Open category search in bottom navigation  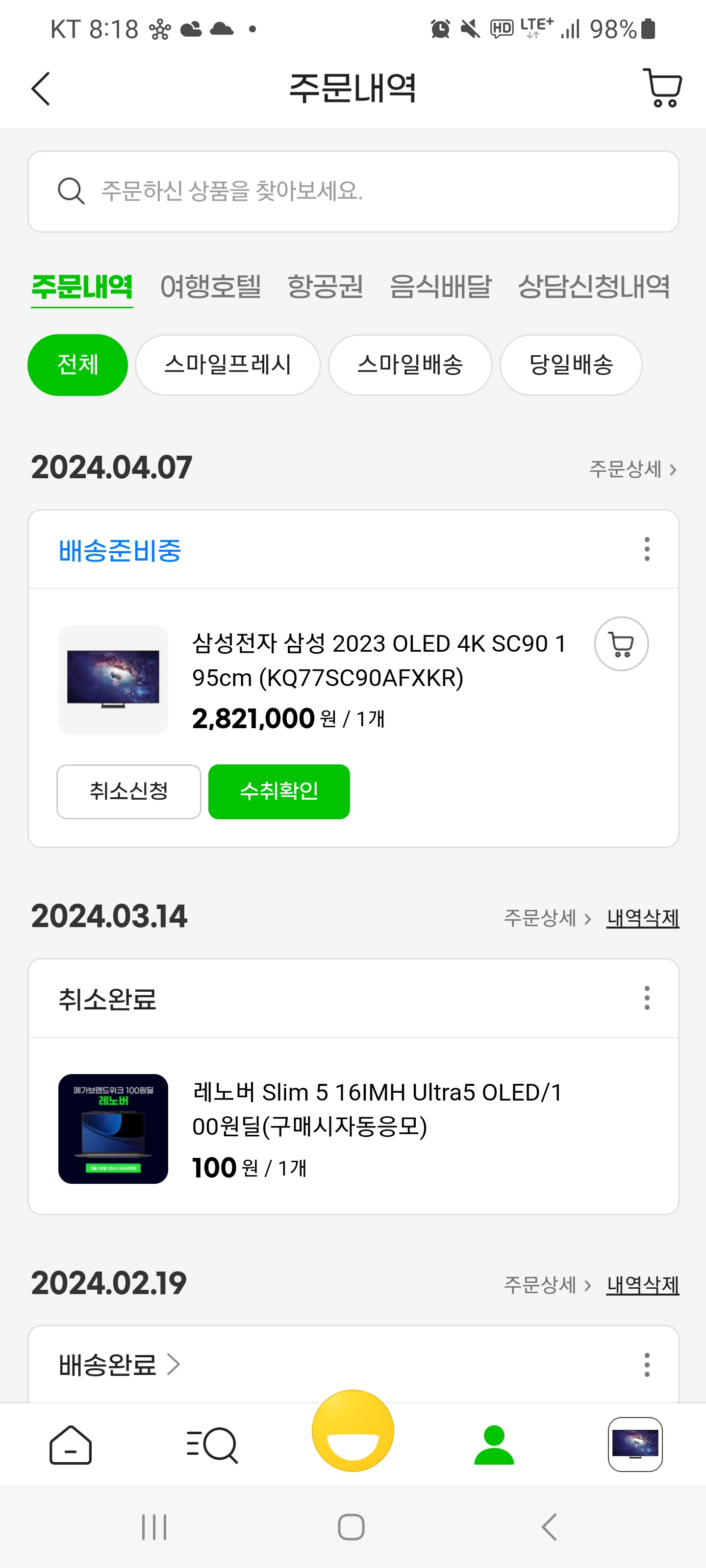pyautogui.click(x=211, y=1444)
